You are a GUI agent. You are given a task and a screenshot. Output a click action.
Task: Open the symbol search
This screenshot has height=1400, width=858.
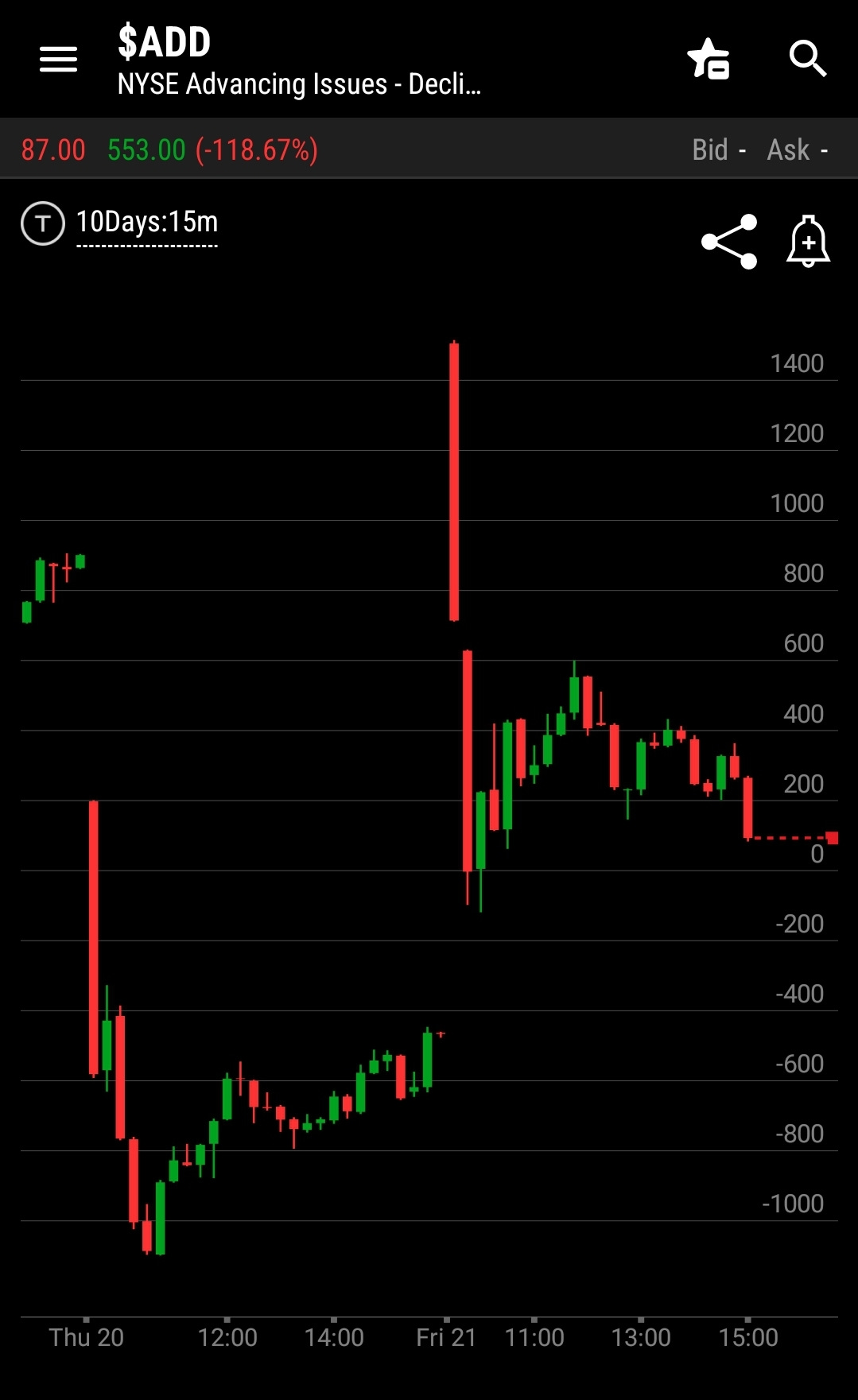(808, 59)
